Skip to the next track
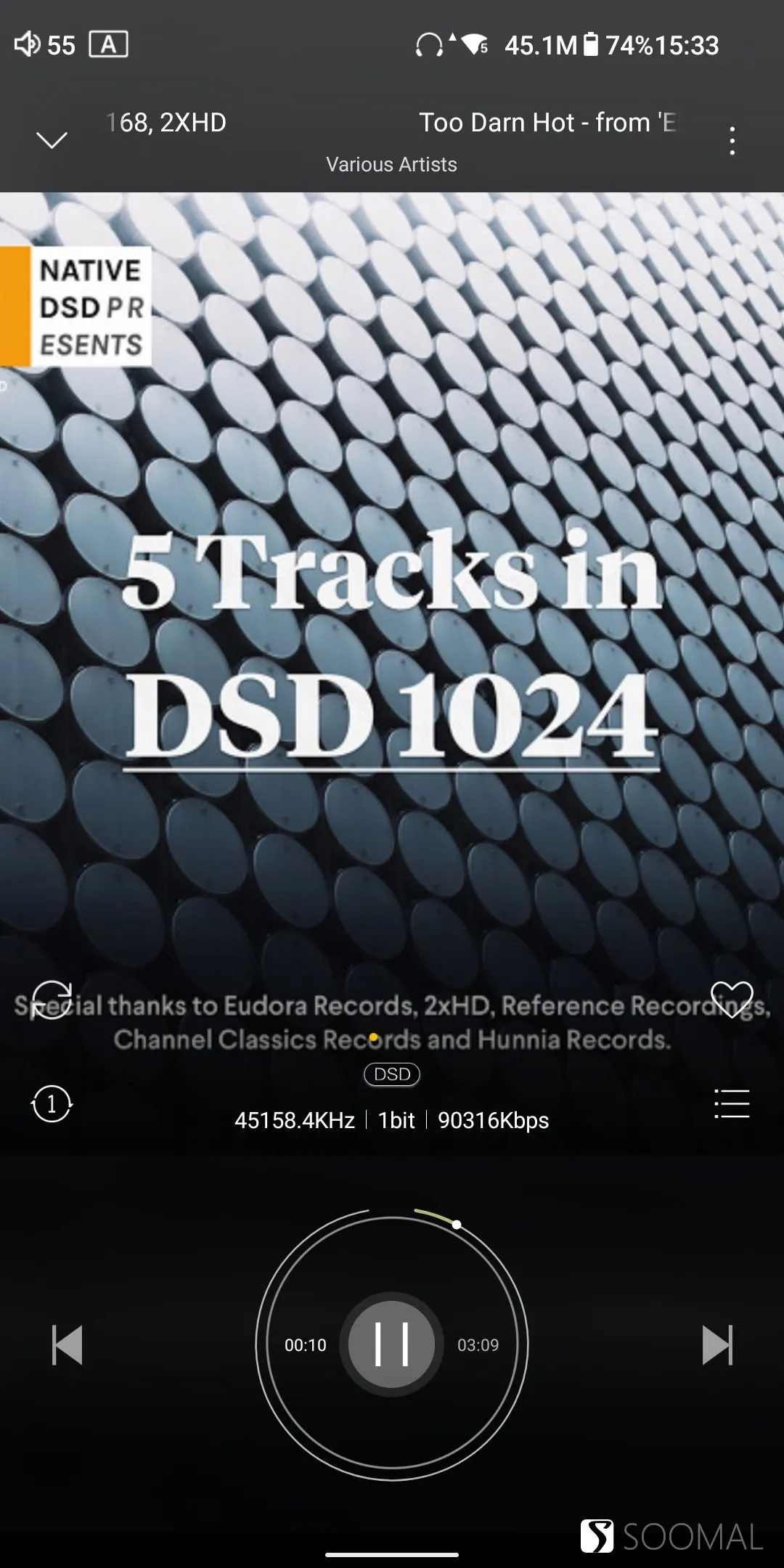Screen dimensions: 784x1568 pyautogui.click(x=717, y=1345)
